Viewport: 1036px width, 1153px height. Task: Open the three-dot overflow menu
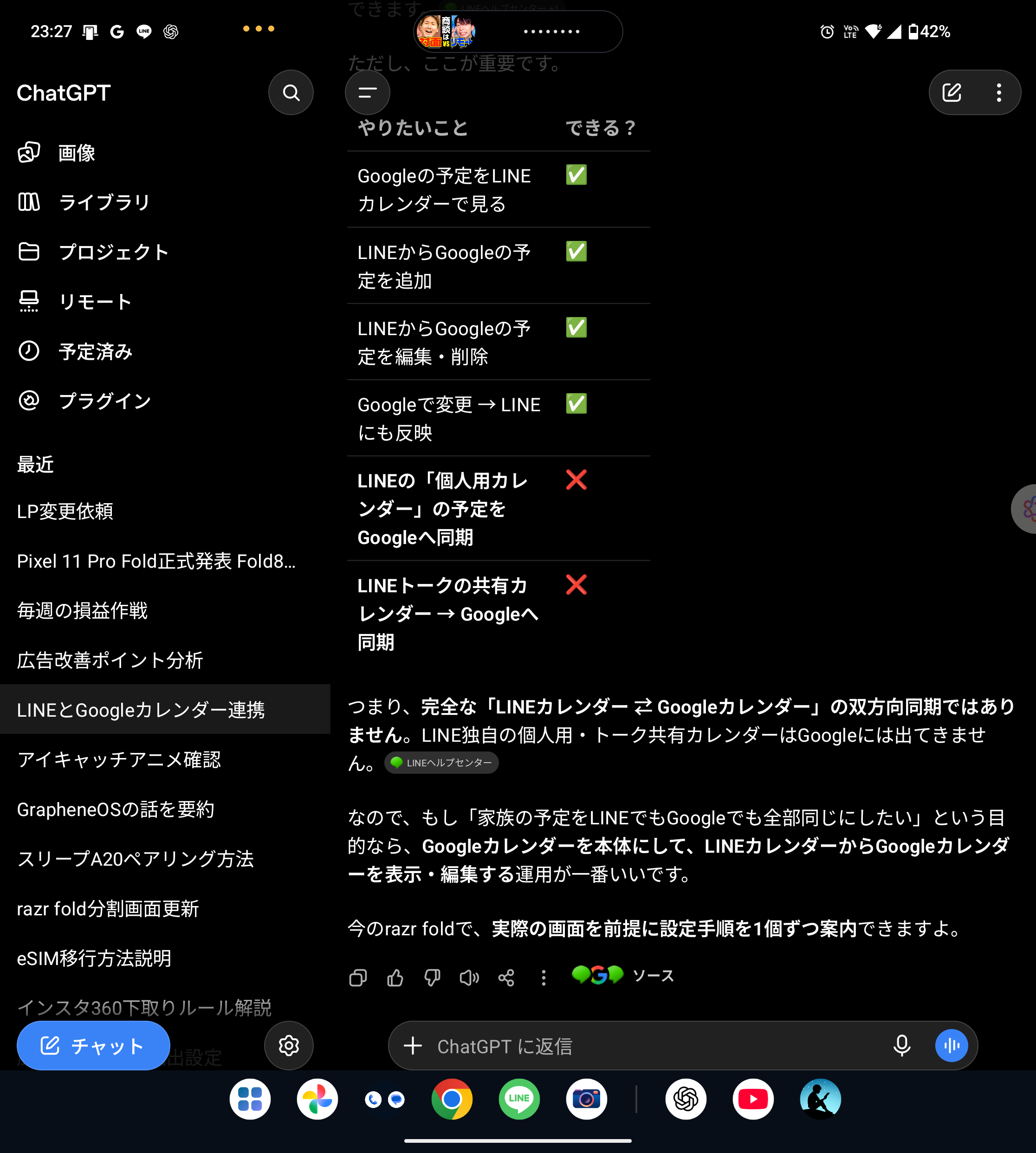coord(999,92)
